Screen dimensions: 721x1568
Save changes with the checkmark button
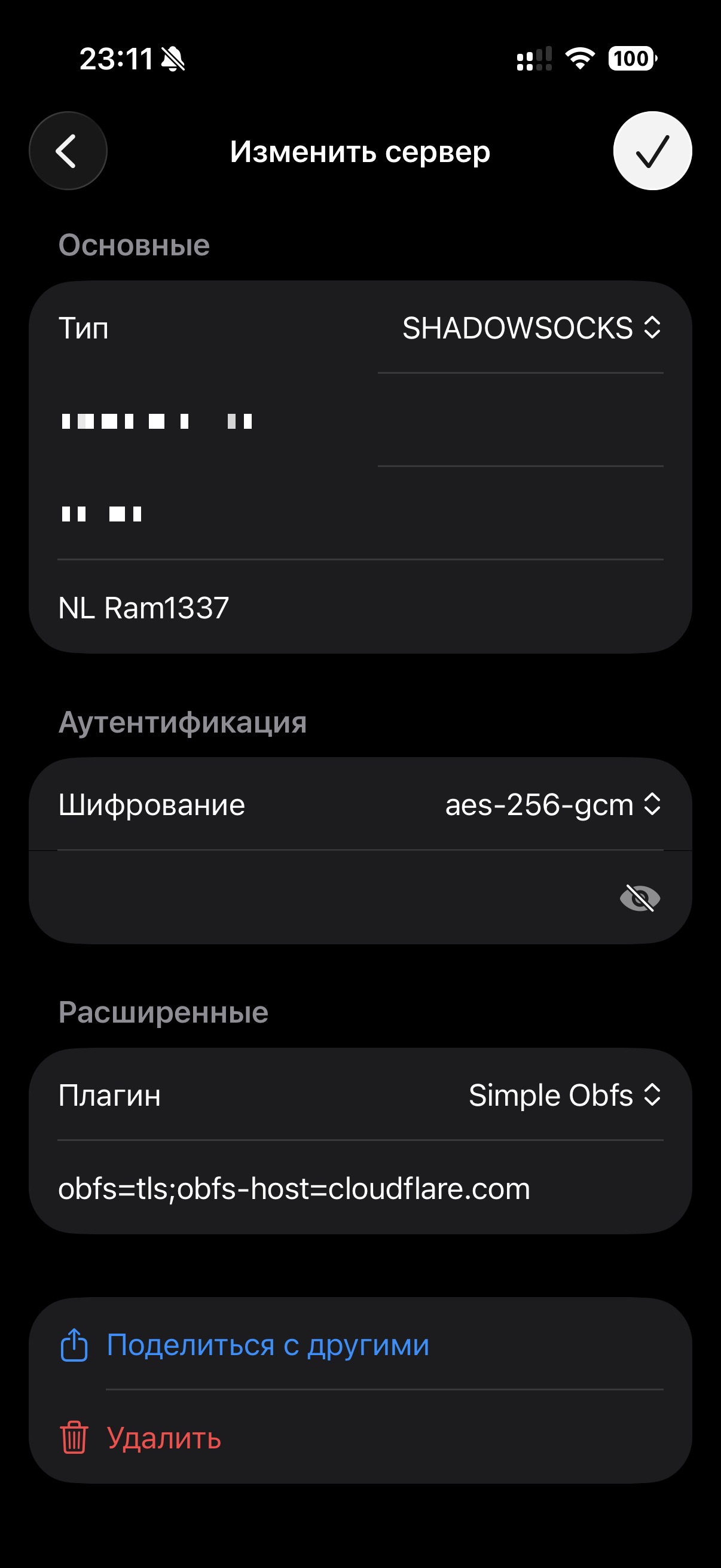click(x=652, y=151)
